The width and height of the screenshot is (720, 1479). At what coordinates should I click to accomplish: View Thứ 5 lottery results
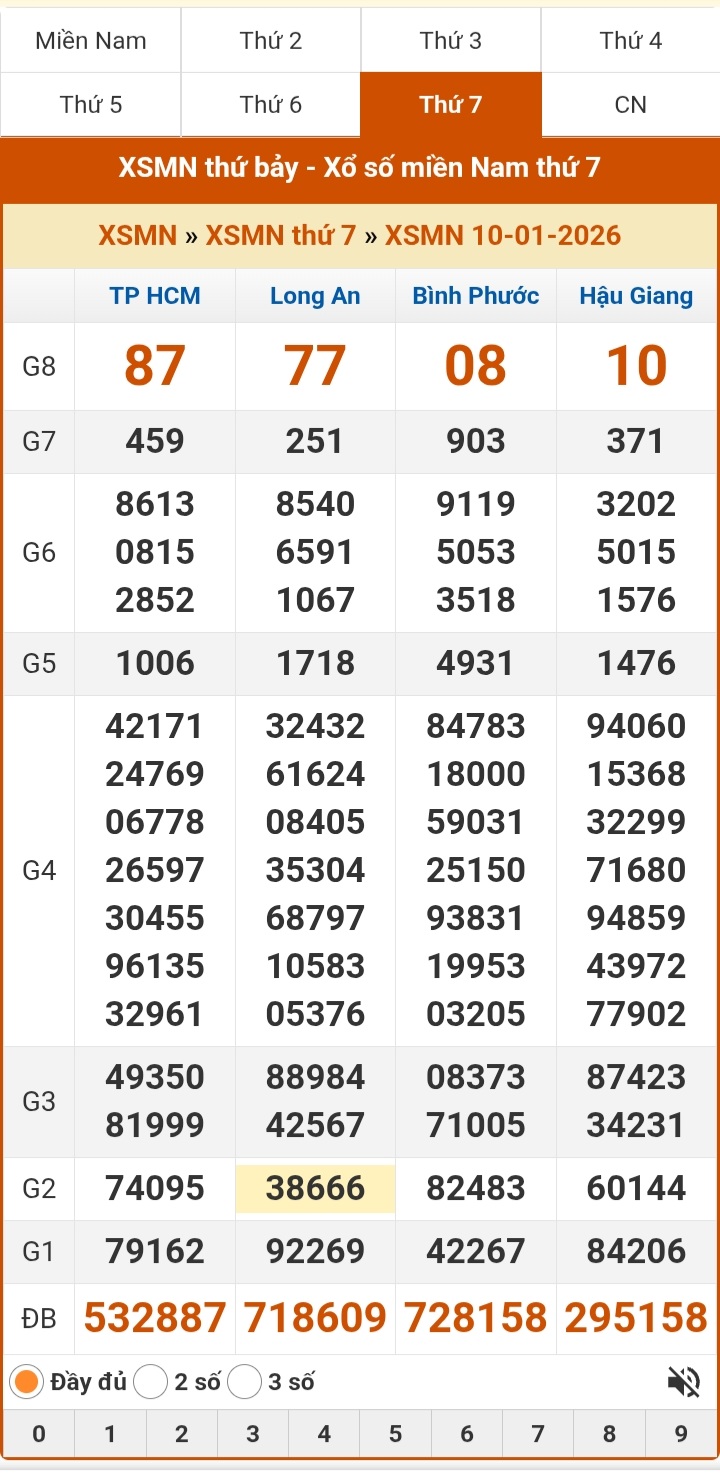click(91, 104)
